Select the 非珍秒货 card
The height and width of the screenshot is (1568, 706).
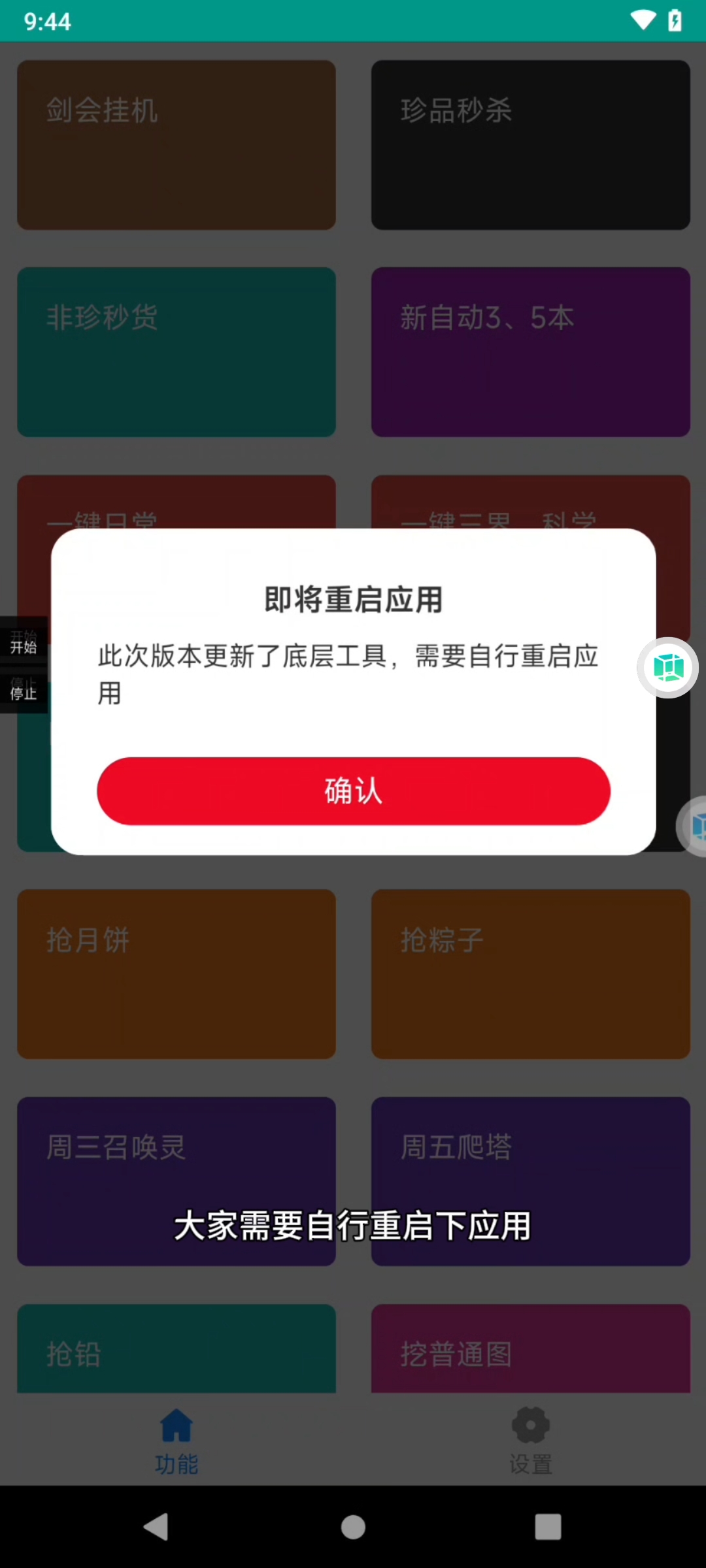[176, 352]
